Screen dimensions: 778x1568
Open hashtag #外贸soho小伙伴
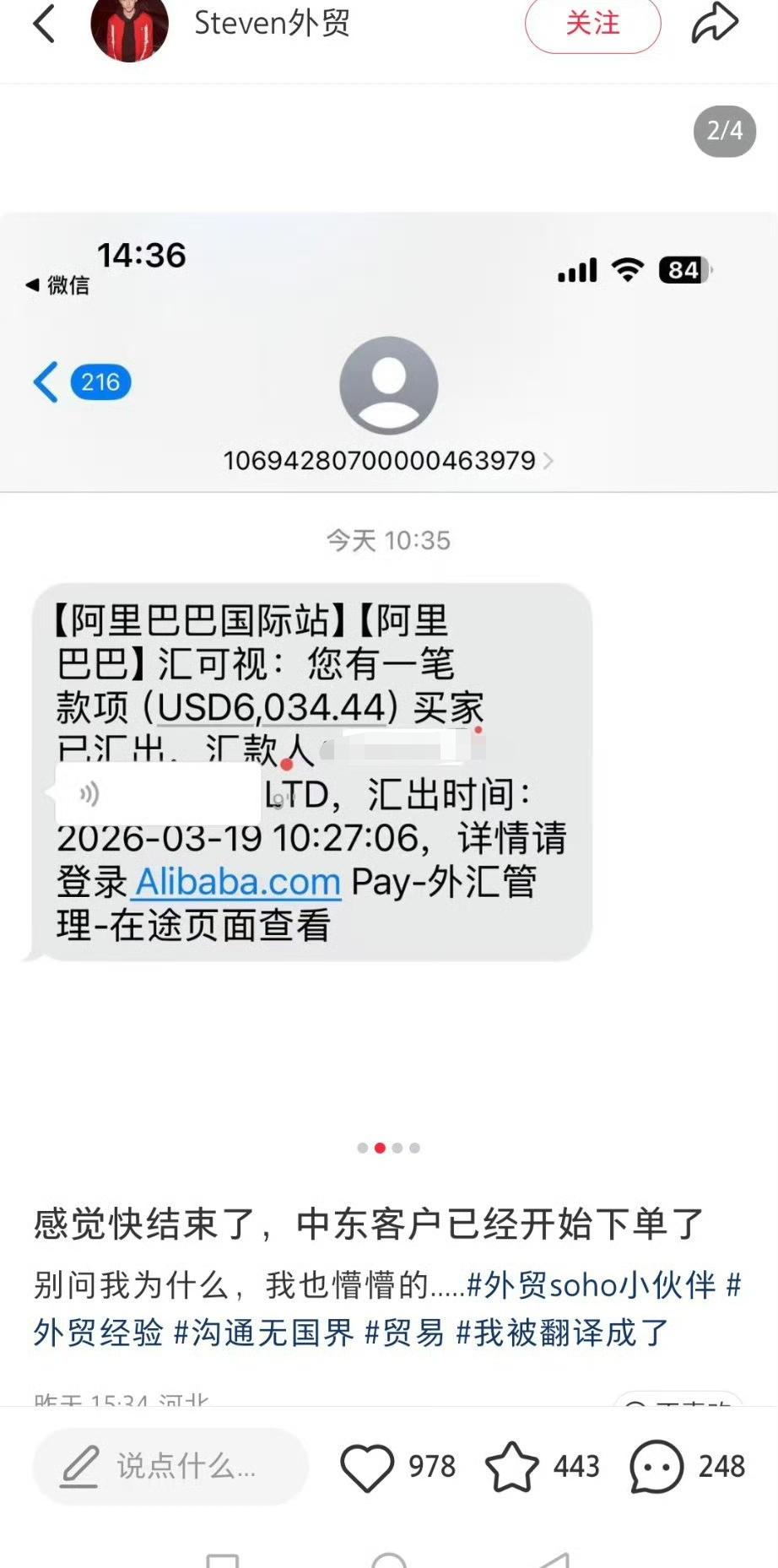pos(592,1285)
